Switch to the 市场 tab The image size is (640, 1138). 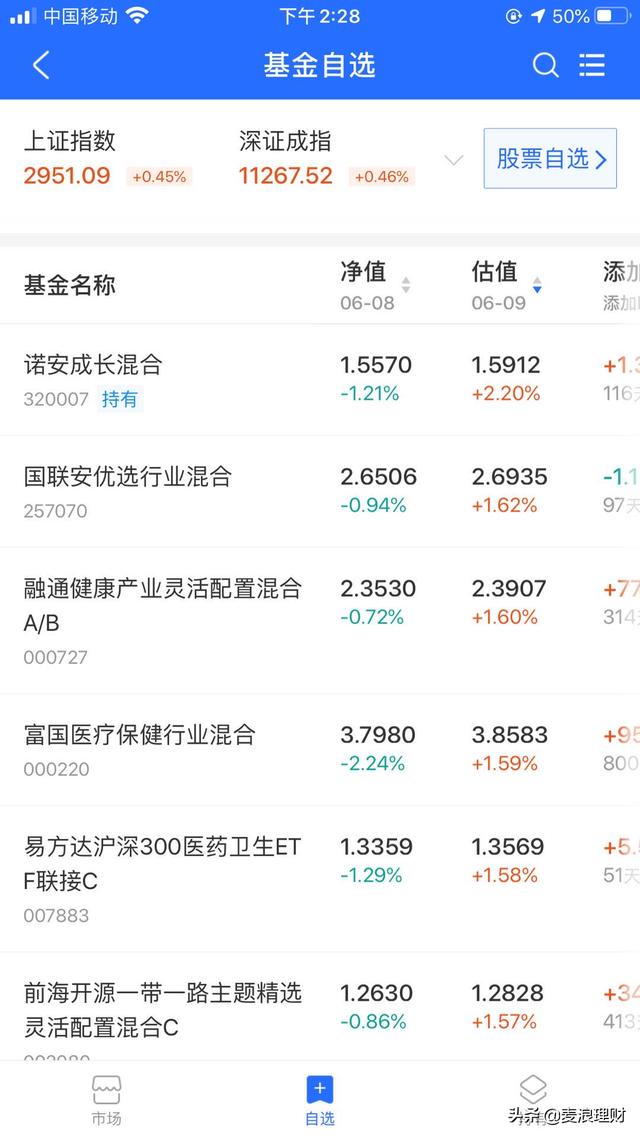[106, 1100]
